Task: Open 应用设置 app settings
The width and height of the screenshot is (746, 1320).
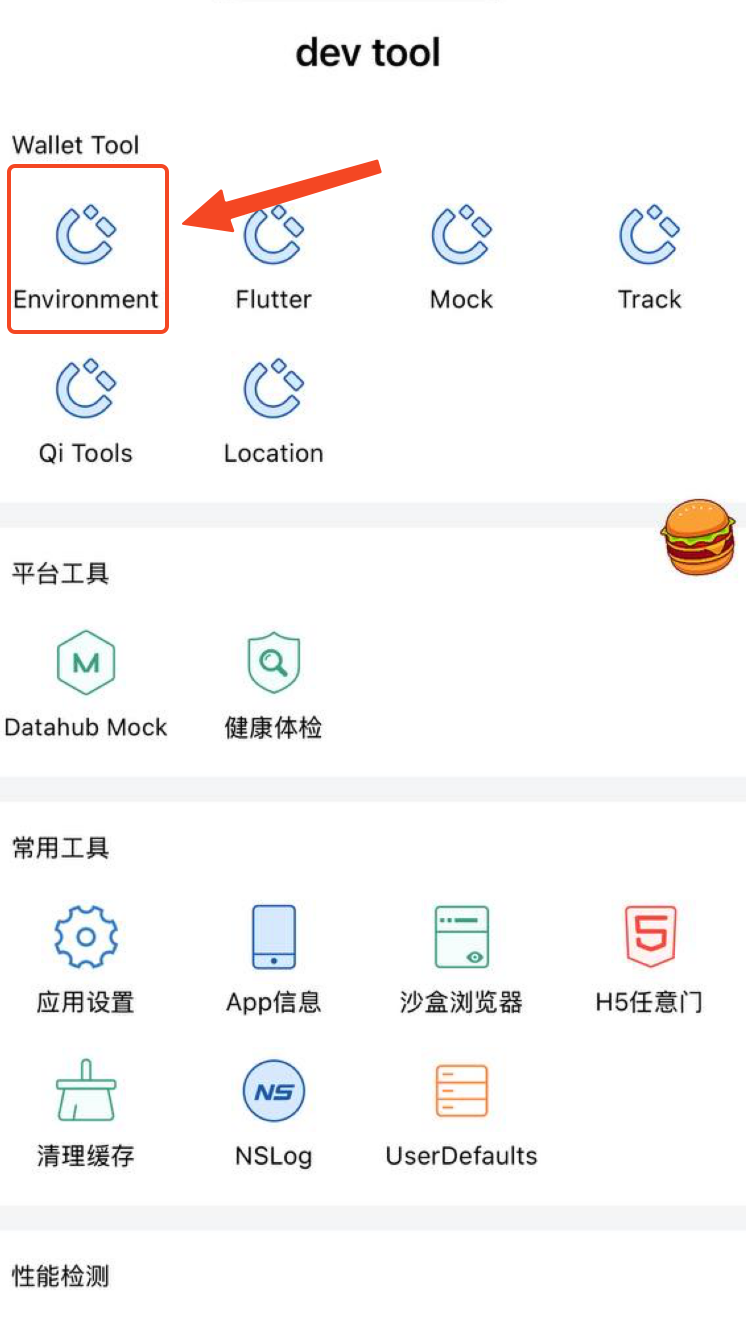Action: click(x=86, y=937)
